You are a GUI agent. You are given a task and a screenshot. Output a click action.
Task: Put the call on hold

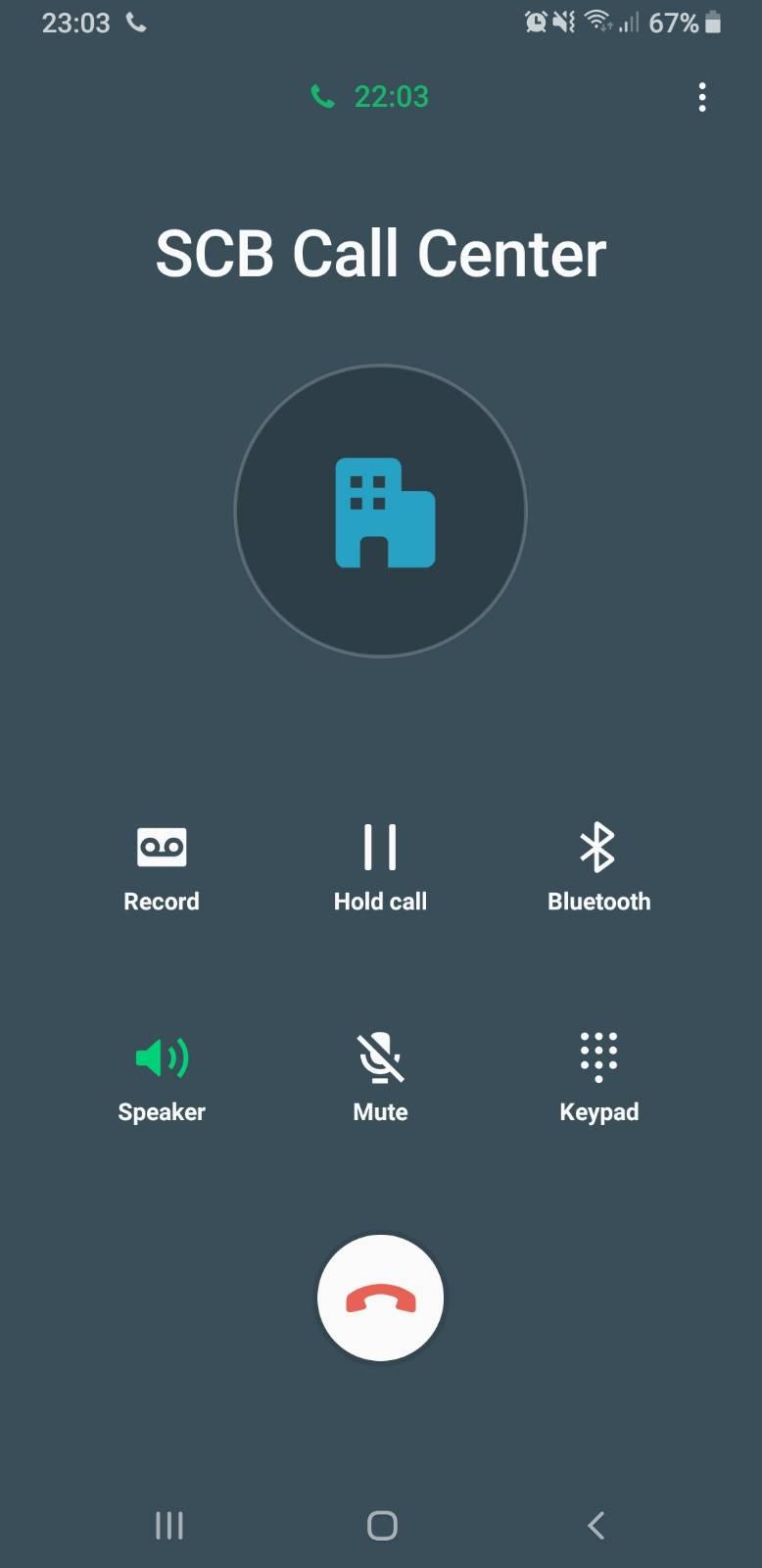point(380,869)
